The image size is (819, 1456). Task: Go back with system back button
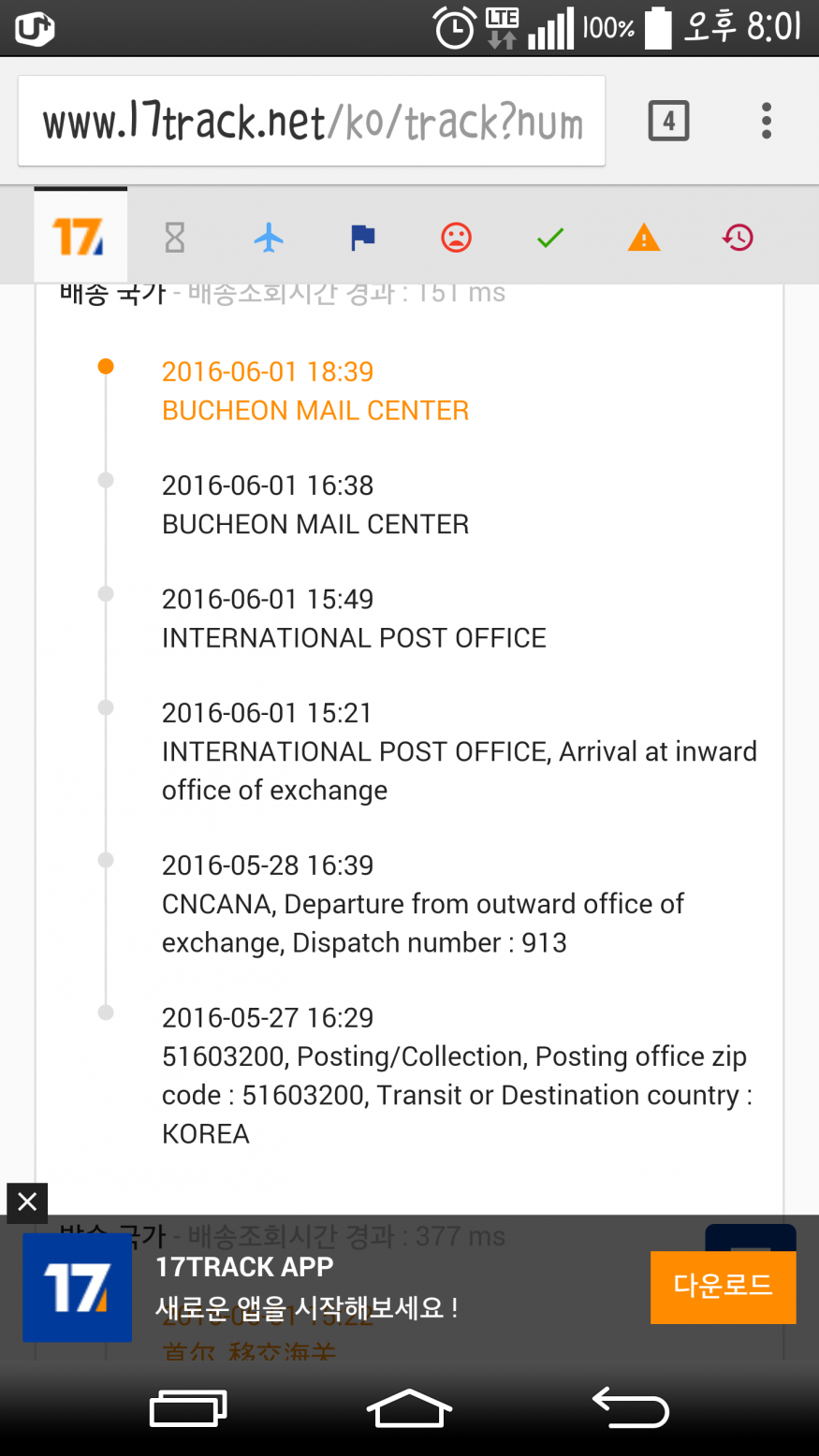630,1407
